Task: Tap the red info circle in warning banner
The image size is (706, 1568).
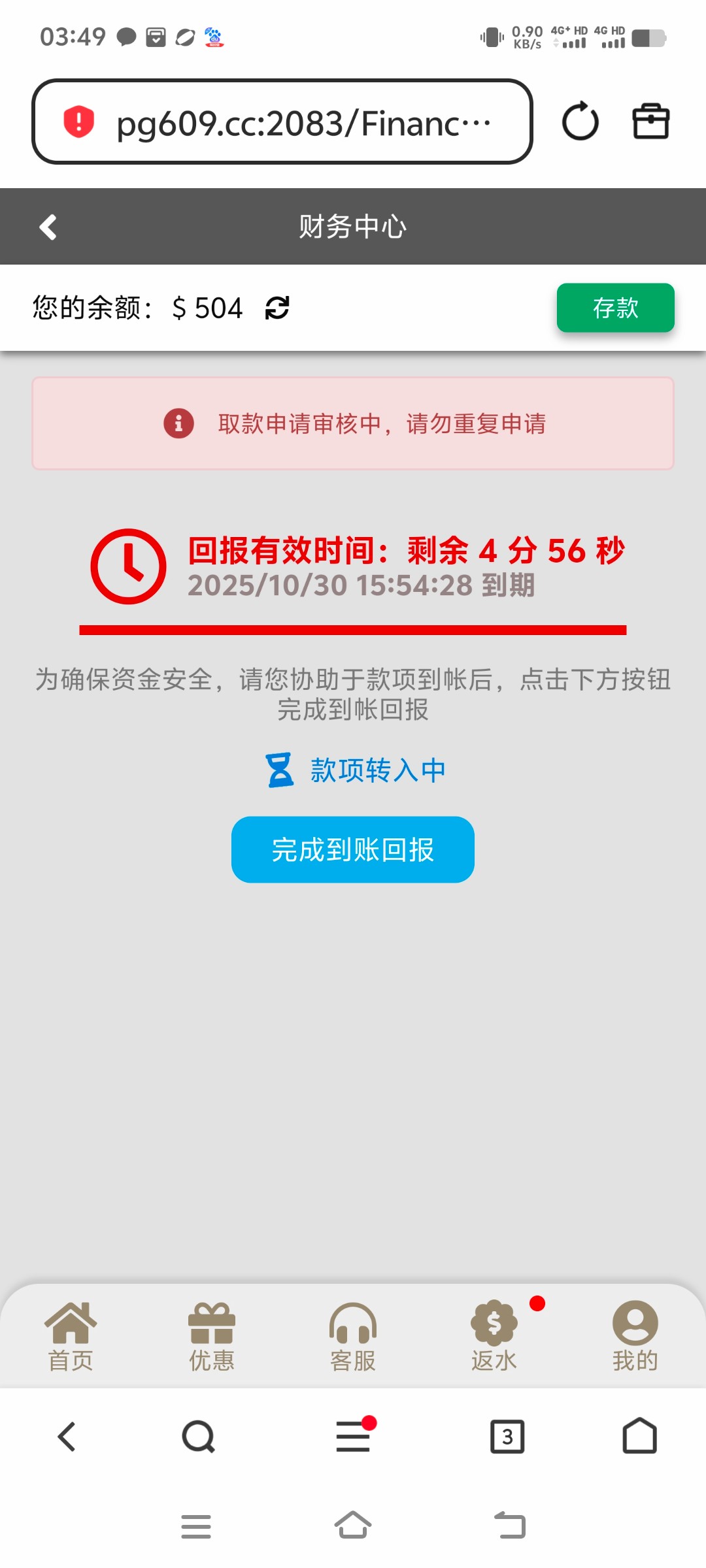Action: pyautogui.click(x=178, y=423)
